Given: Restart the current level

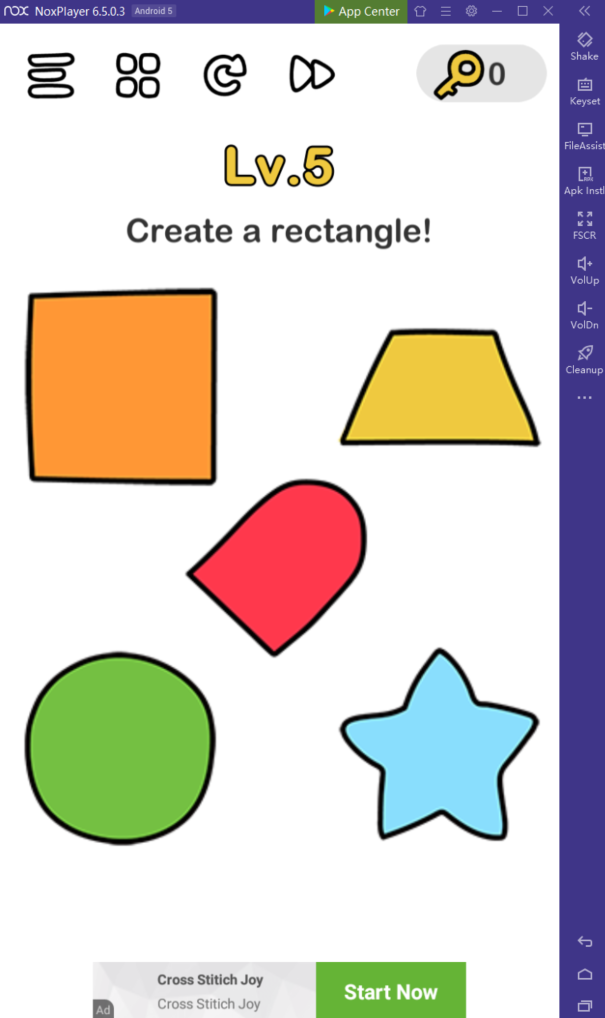Looking at the screenshot, I should pyautogui.click(x=224, y=74).
